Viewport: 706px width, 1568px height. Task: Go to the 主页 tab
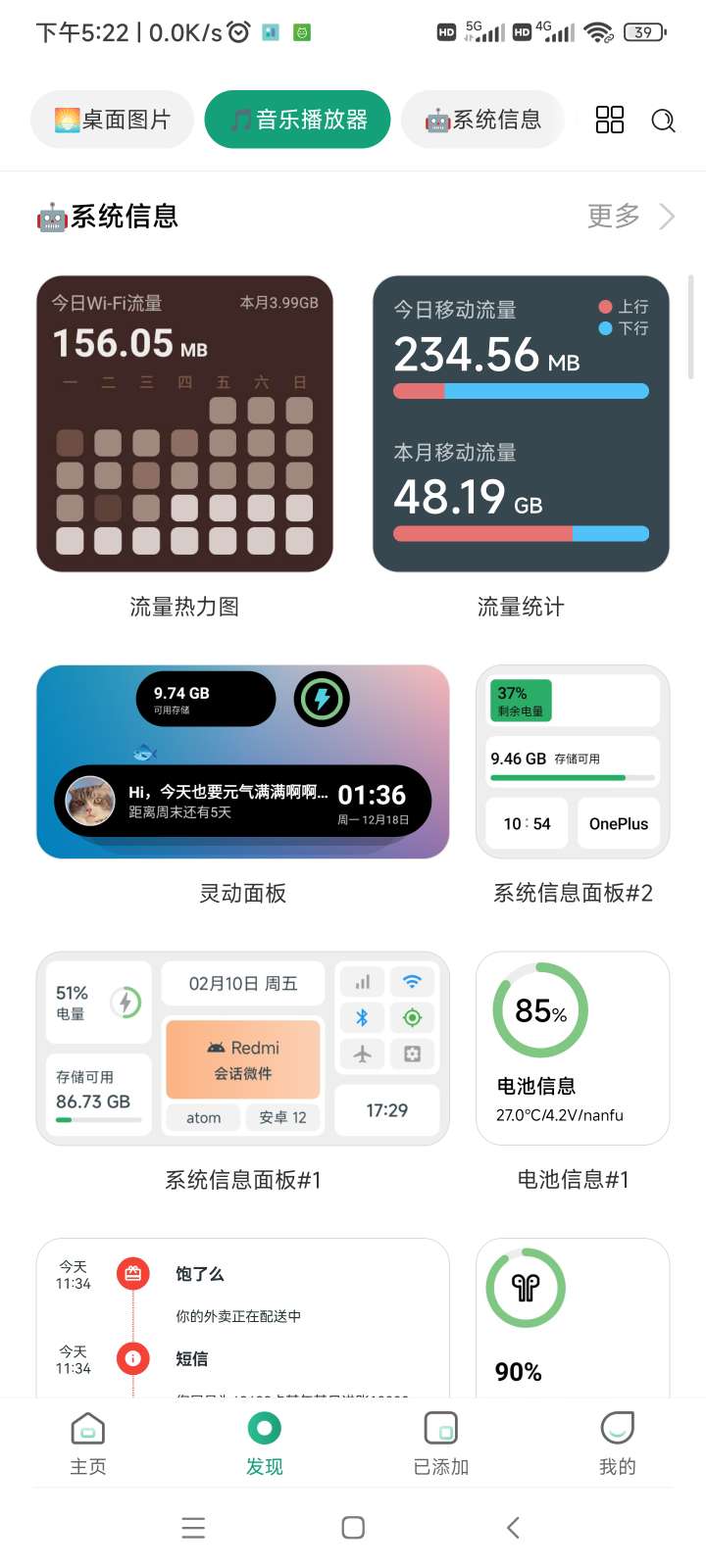click(x=88, y=1444)
